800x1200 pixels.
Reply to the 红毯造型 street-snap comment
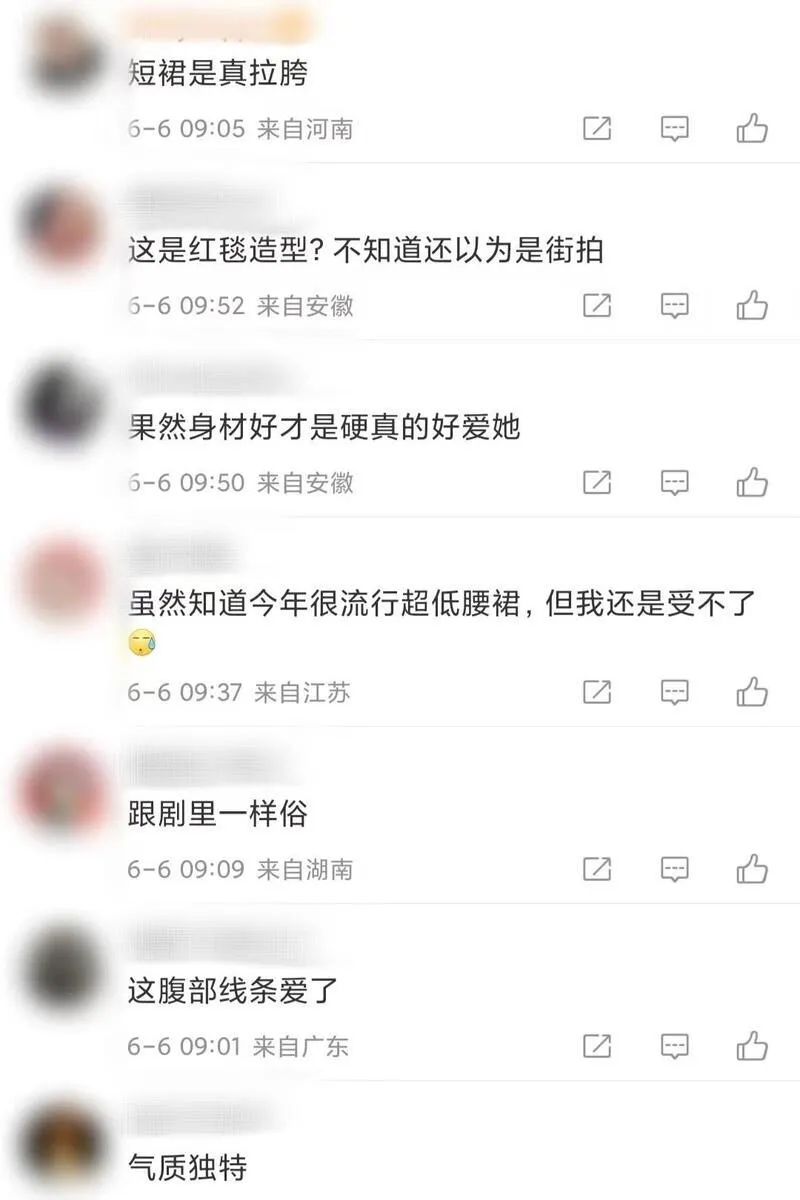click(x=675, y=305)
